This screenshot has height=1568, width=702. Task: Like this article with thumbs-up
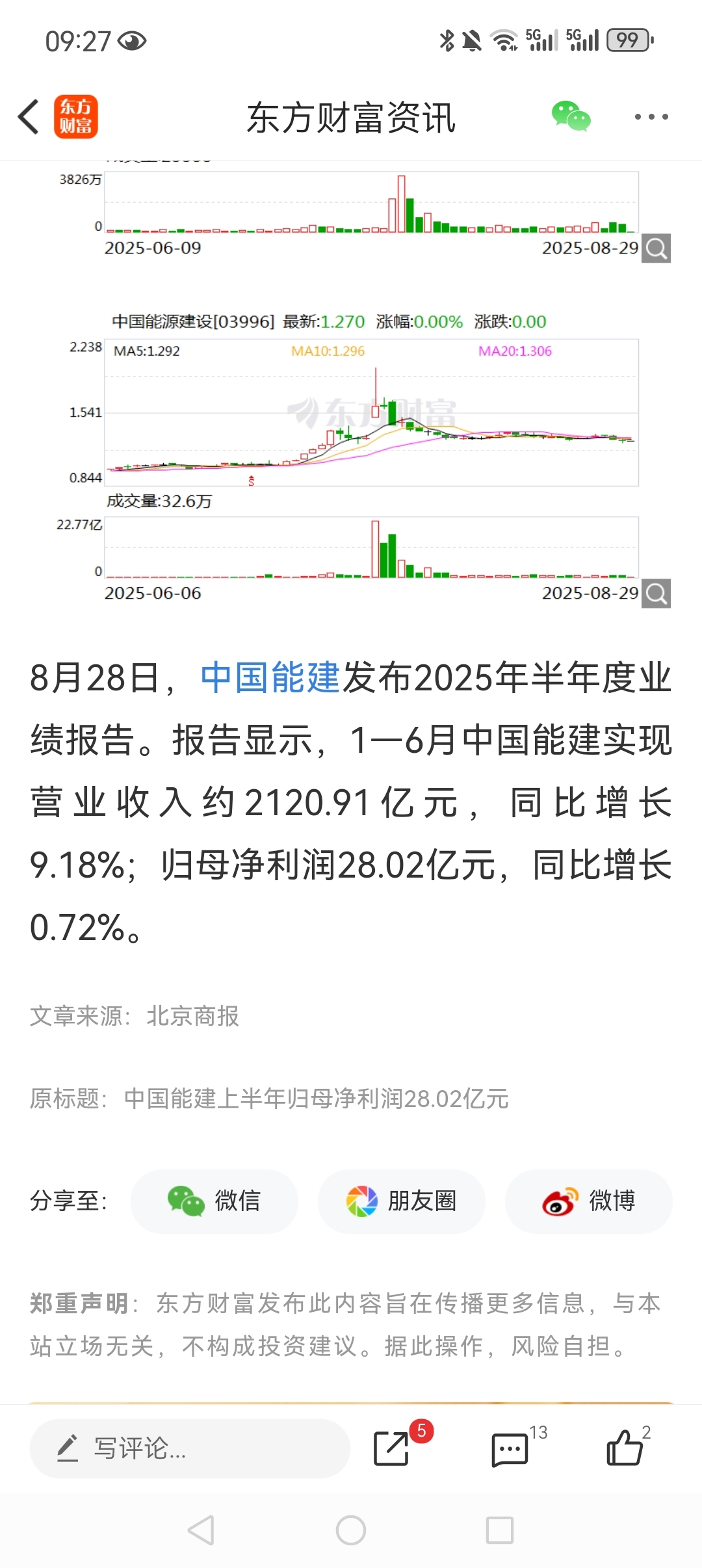click(624, 1448)
